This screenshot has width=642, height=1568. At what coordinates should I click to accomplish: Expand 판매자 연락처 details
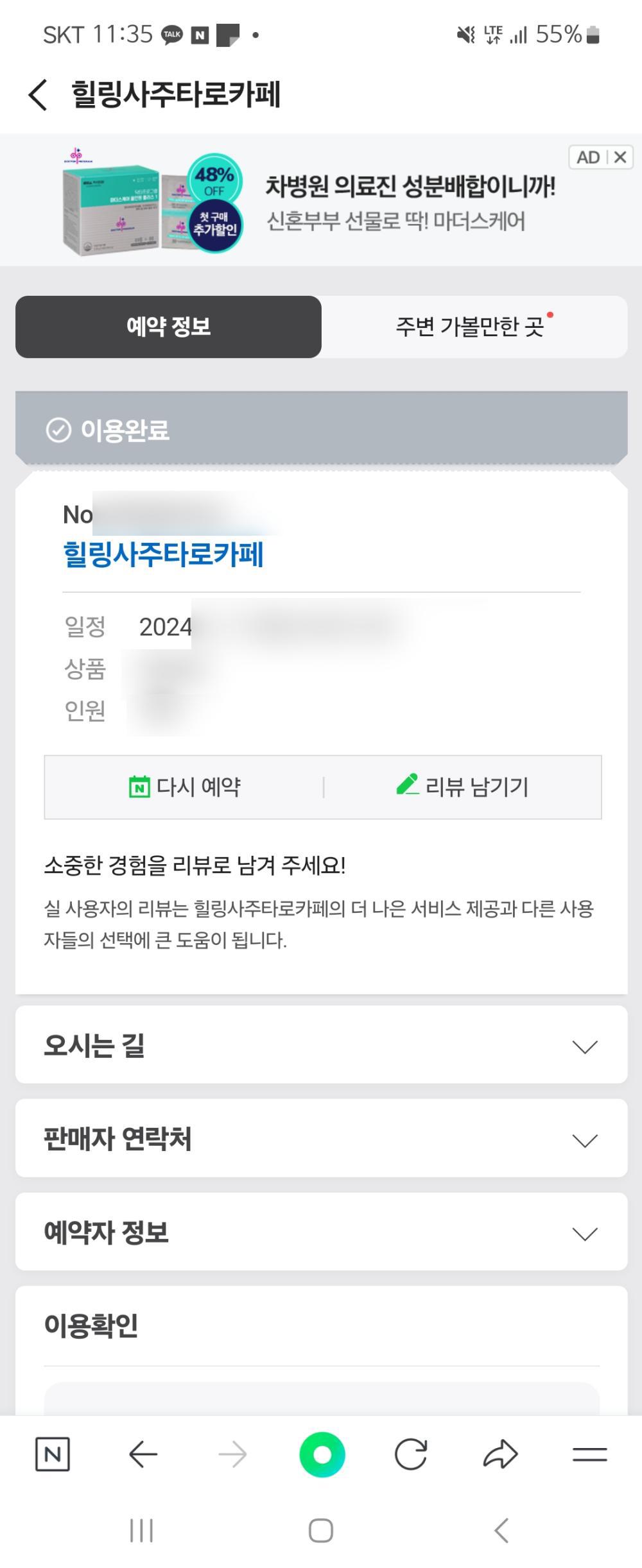[x=321, y=1138]
